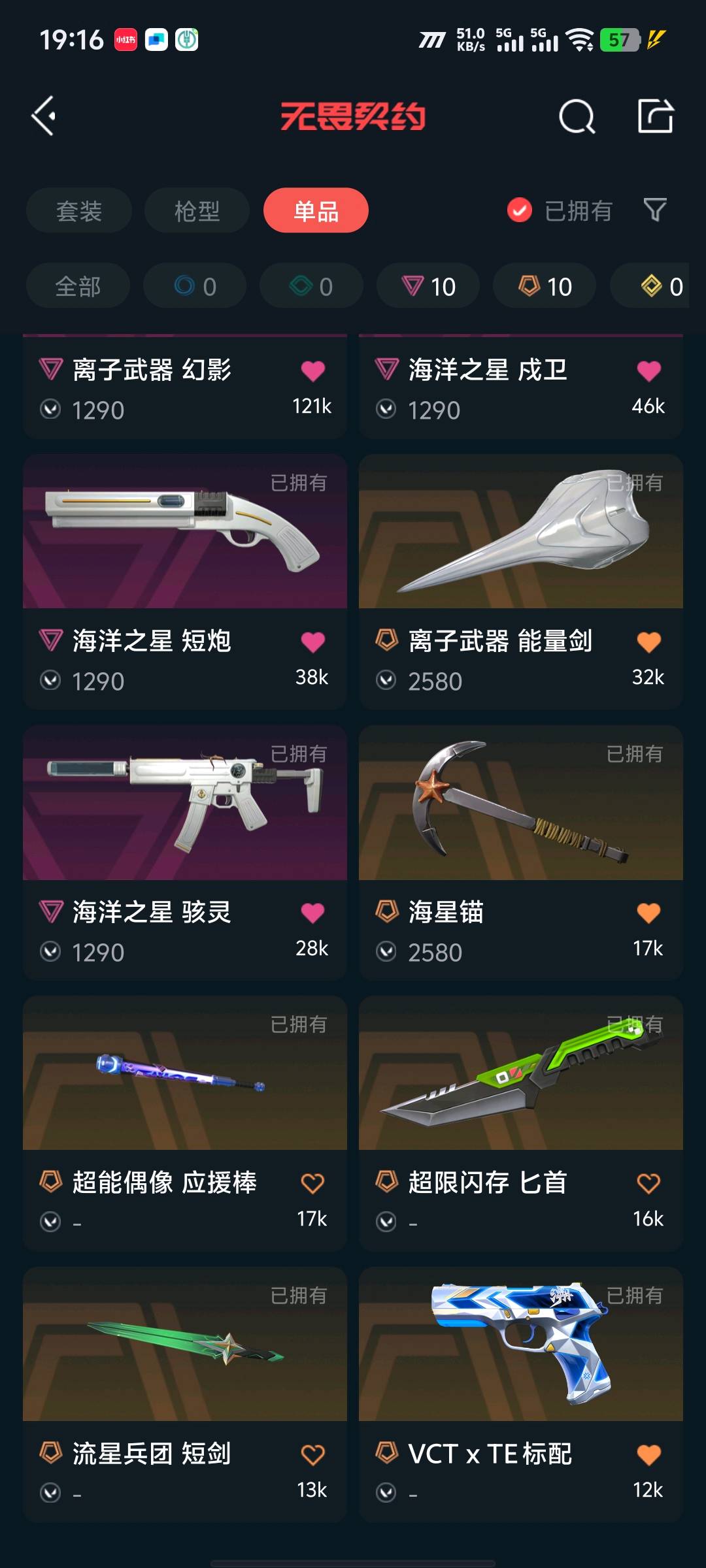Open the 流星兵团 短剑 skin card
This screenshot has width=706, height=1568.
185,1345
